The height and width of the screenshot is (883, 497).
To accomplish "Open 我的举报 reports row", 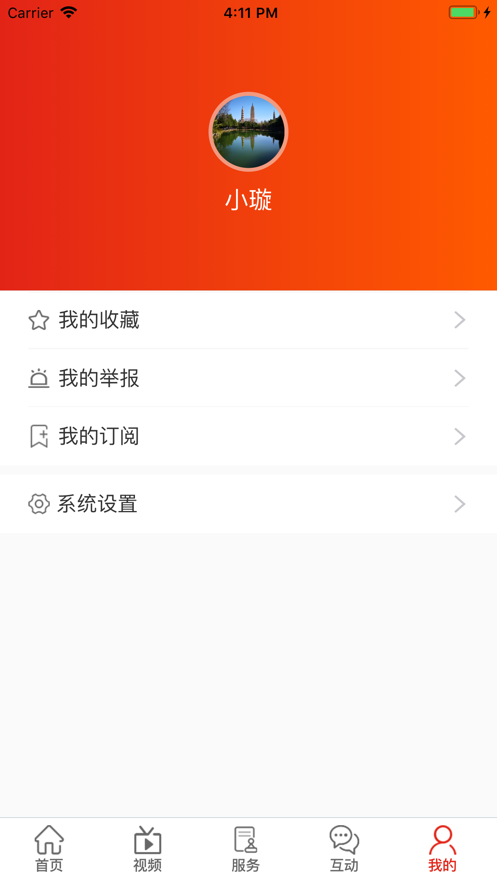I will point(248,378).
